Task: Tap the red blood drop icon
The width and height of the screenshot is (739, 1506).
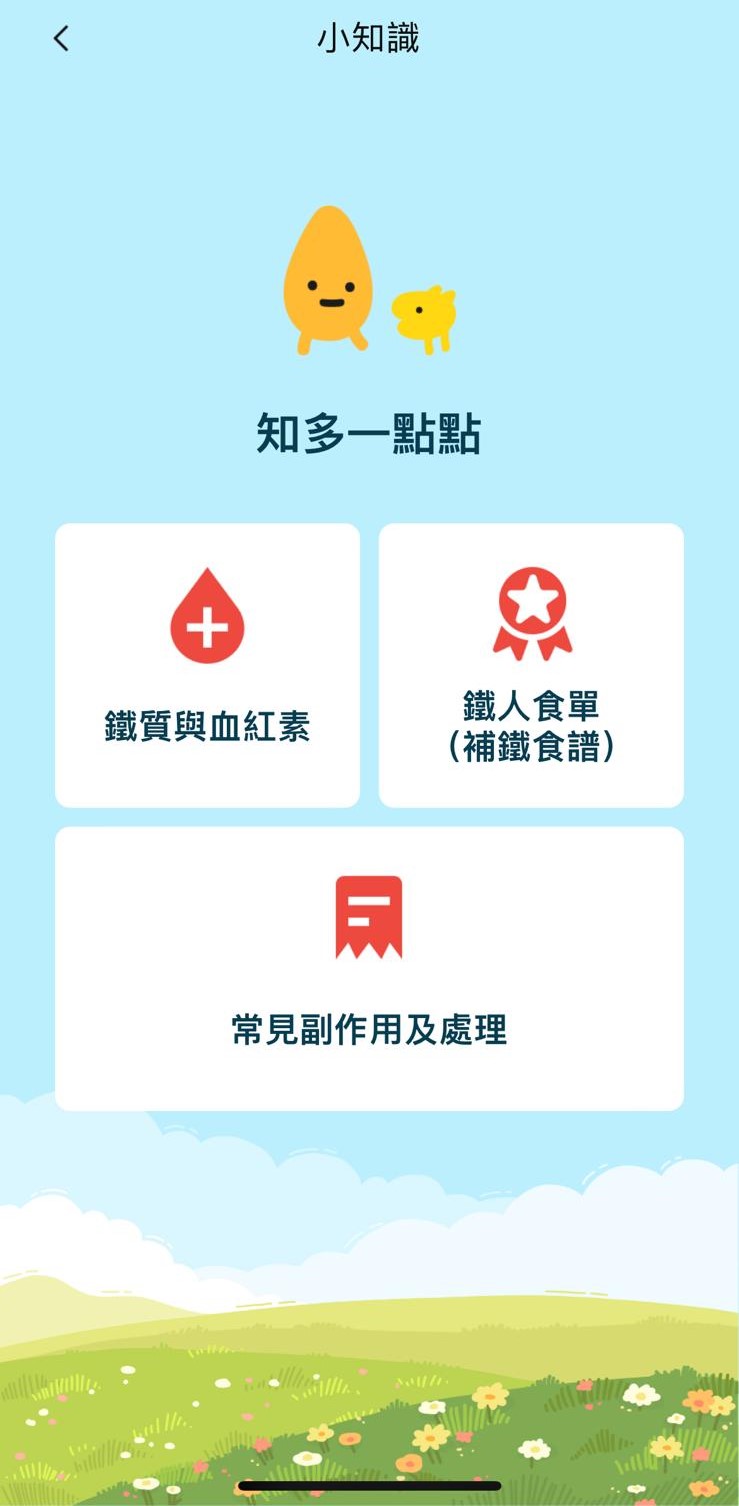Action: 207,614
